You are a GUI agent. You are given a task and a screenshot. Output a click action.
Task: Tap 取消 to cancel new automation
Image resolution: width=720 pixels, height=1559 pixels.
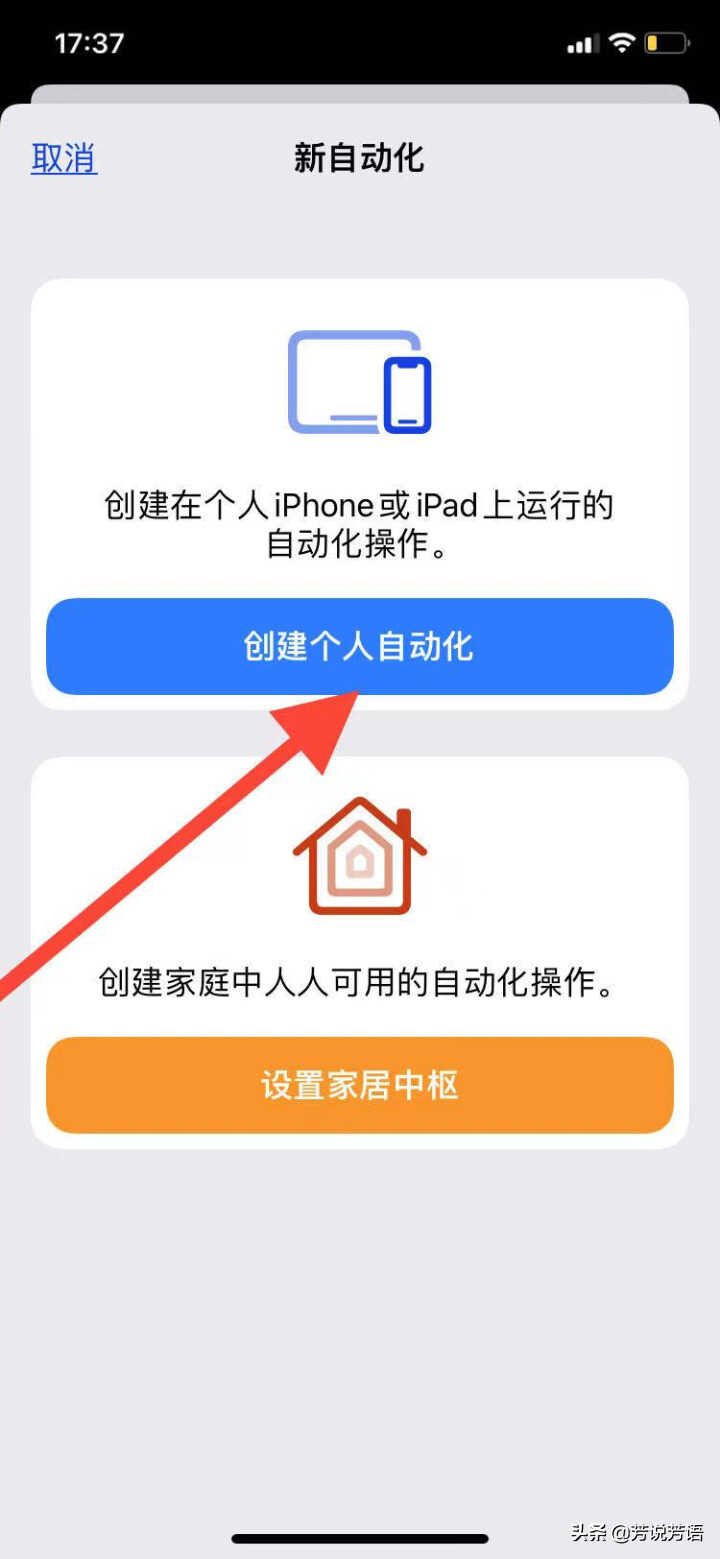(64, 158)
